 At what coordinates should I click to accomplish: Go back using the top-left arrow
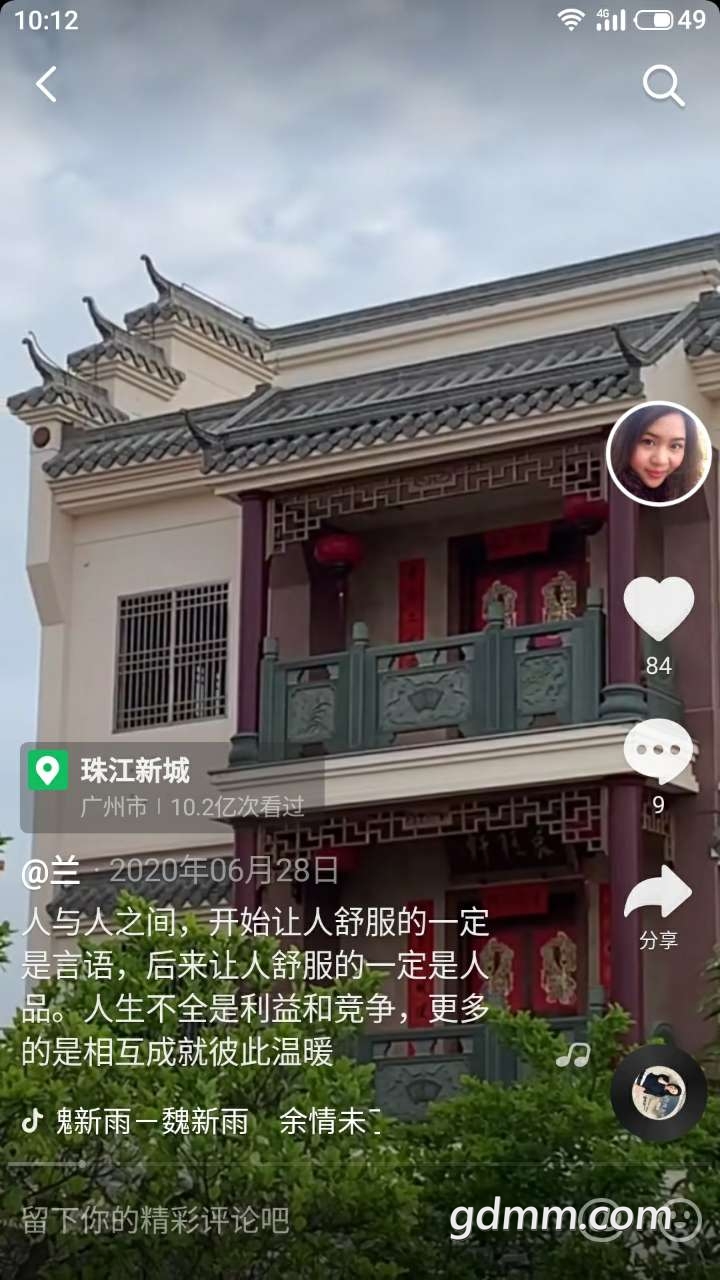(x=46, y=85)
